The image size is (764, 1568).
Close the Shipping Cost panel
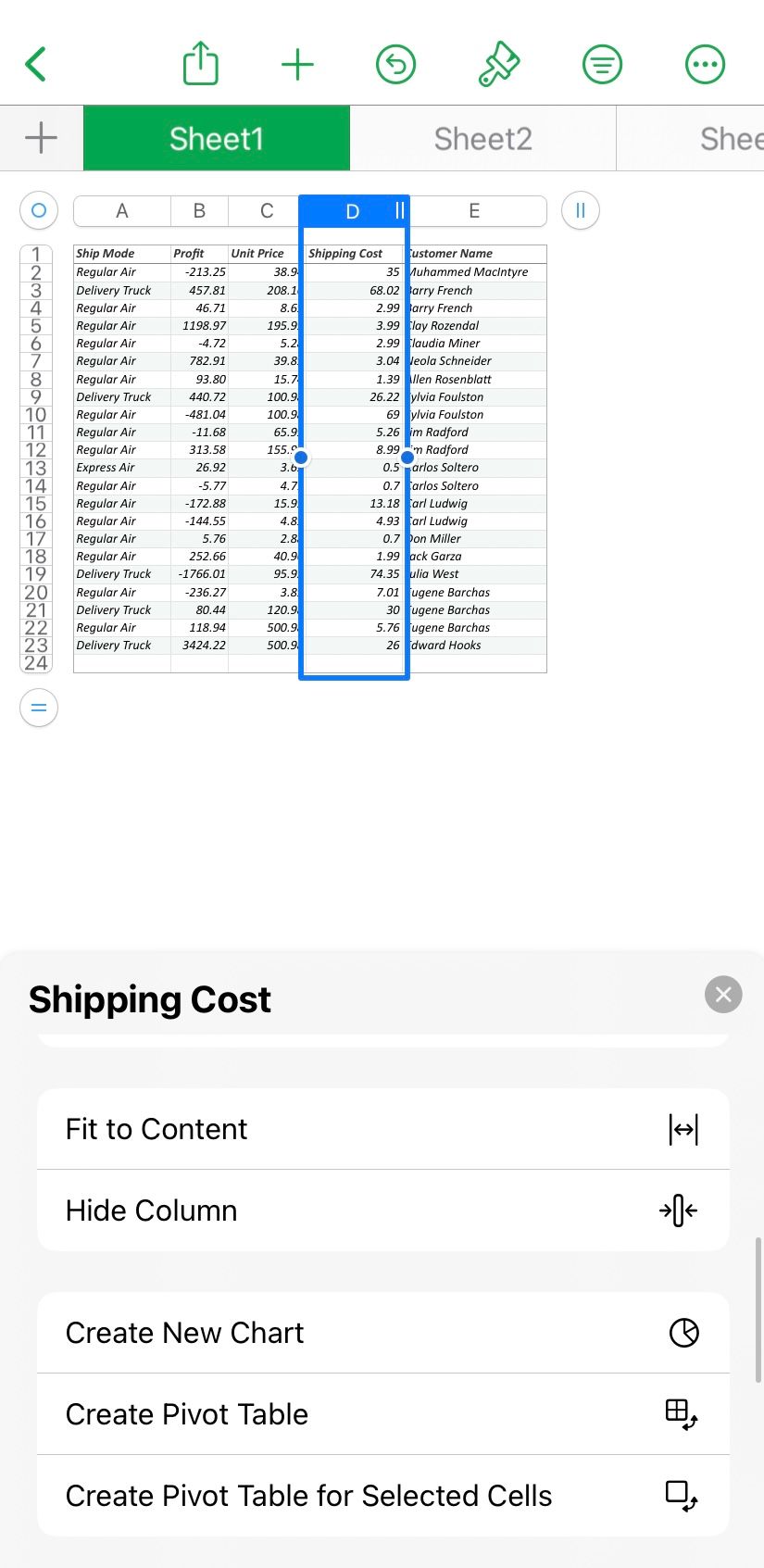(723, 995)
